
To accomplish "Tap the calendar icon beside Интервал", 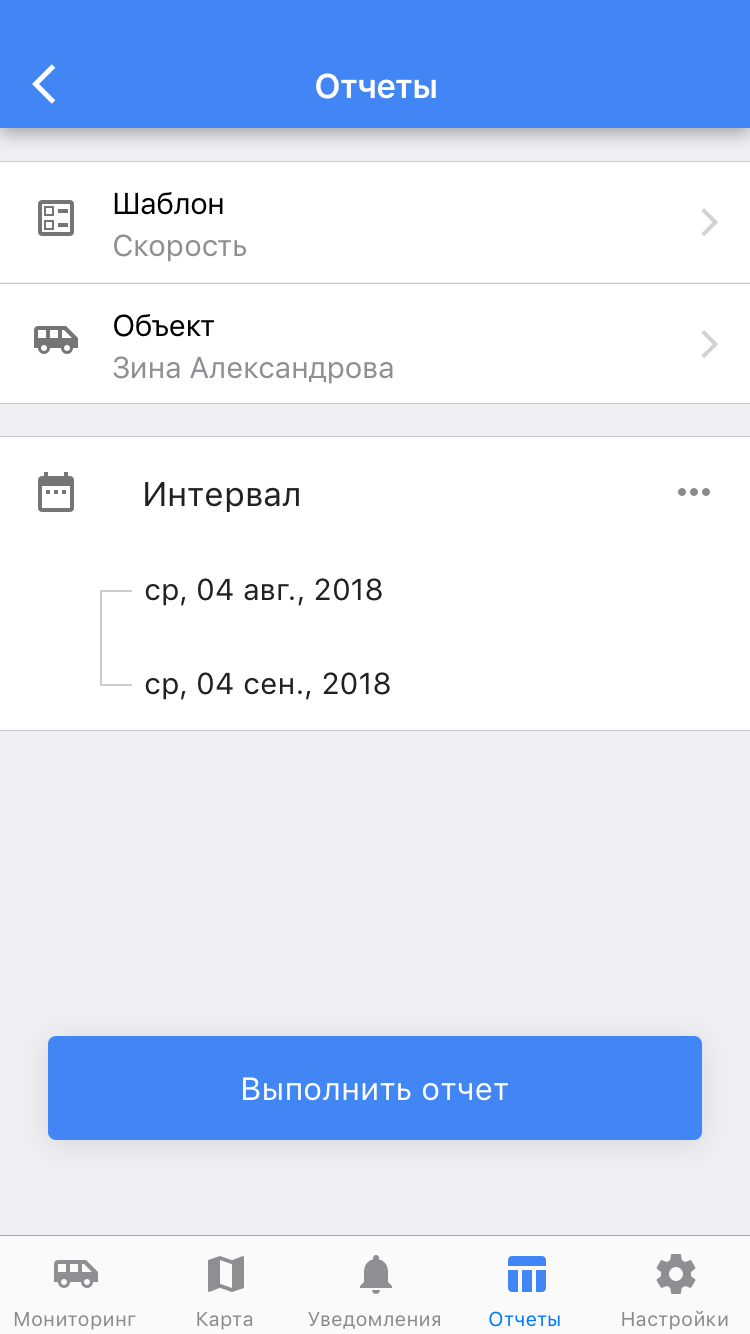I will [x=55, y=491].
